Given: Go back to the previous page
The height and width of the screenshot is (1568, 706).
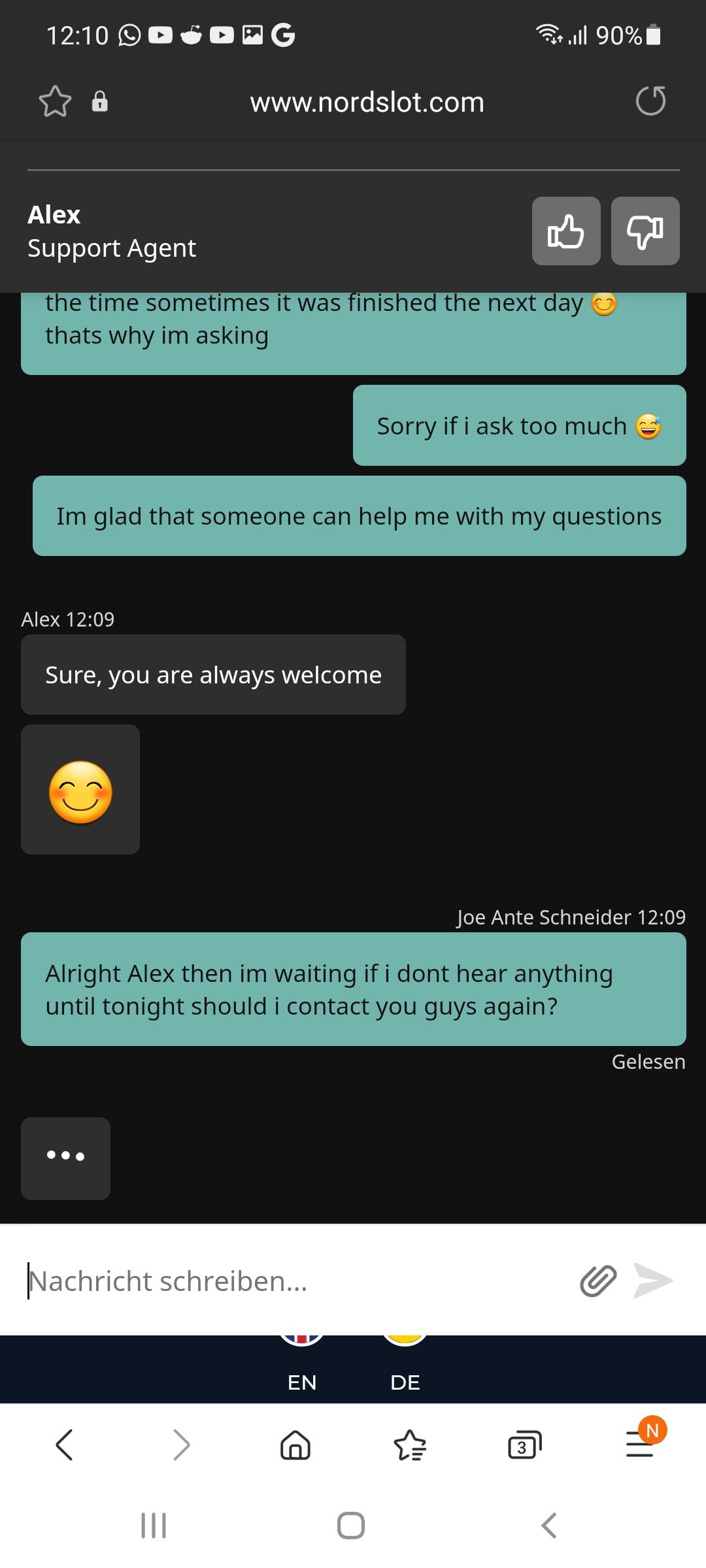Looking at the screenshot, I should point(64,1445).
